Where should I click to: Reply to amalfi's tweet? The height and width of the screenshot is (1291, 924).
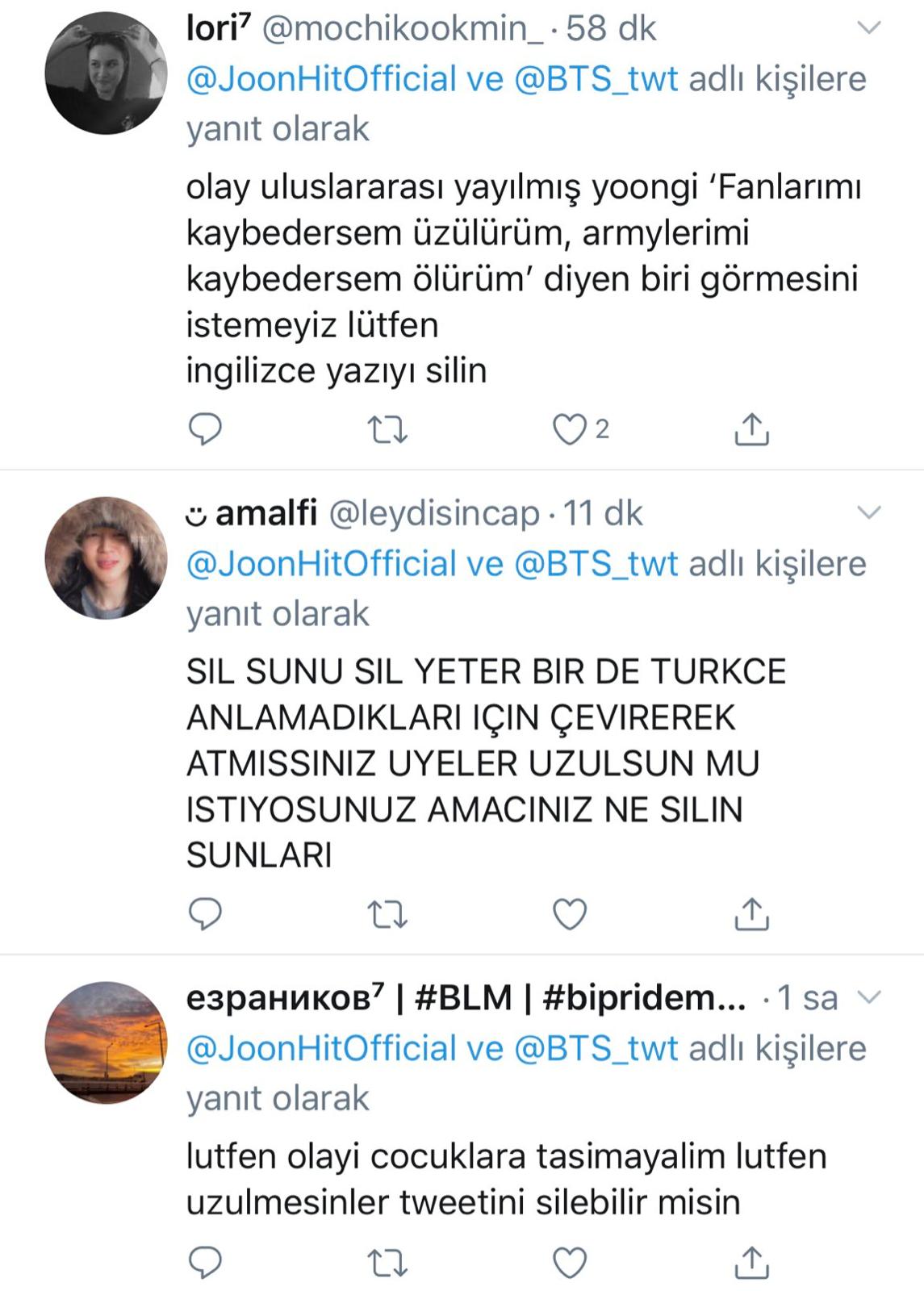click(x=205, y=913)
